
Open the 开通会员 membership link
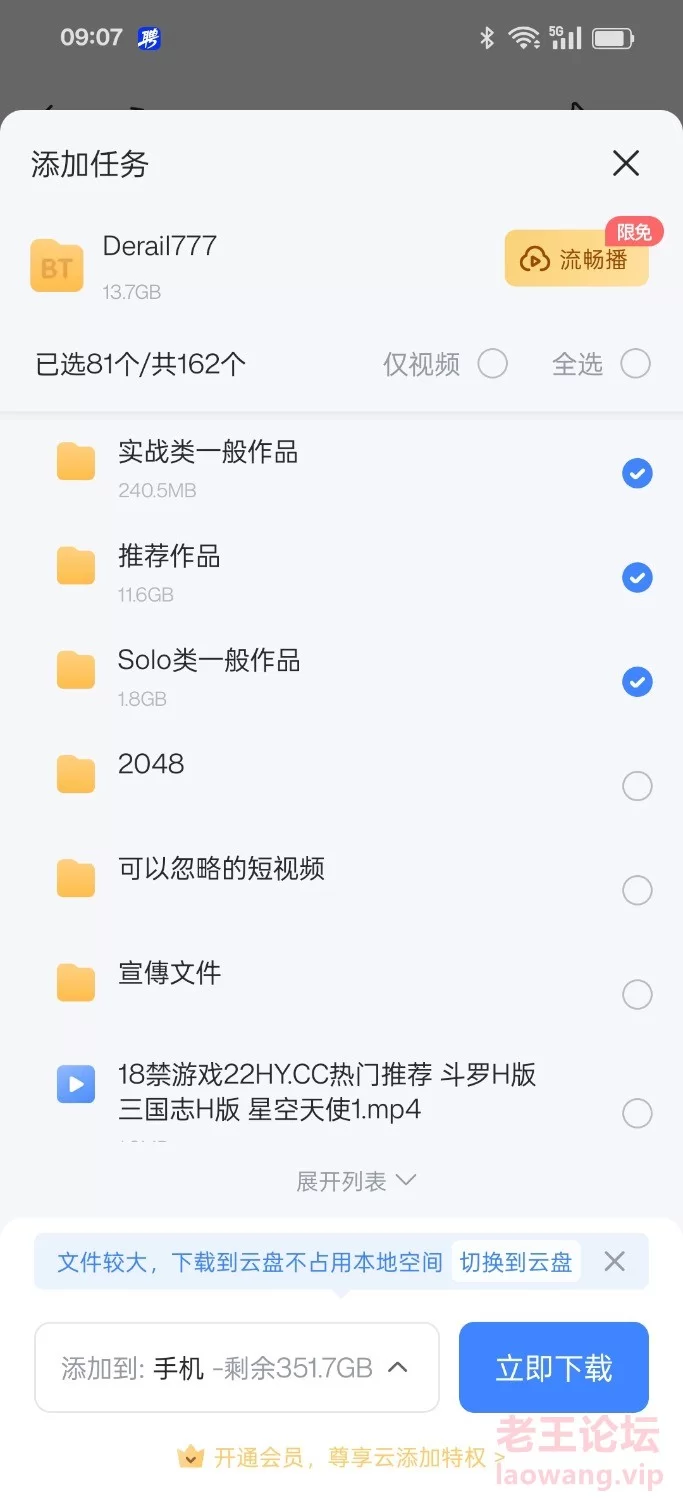click(342, 1458)
